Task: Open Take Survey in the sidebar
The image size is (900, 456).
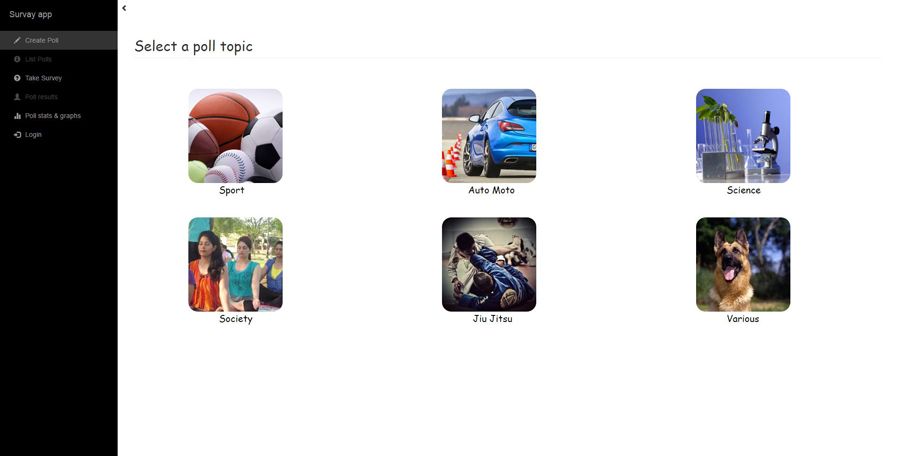Action: click(43, 78)
